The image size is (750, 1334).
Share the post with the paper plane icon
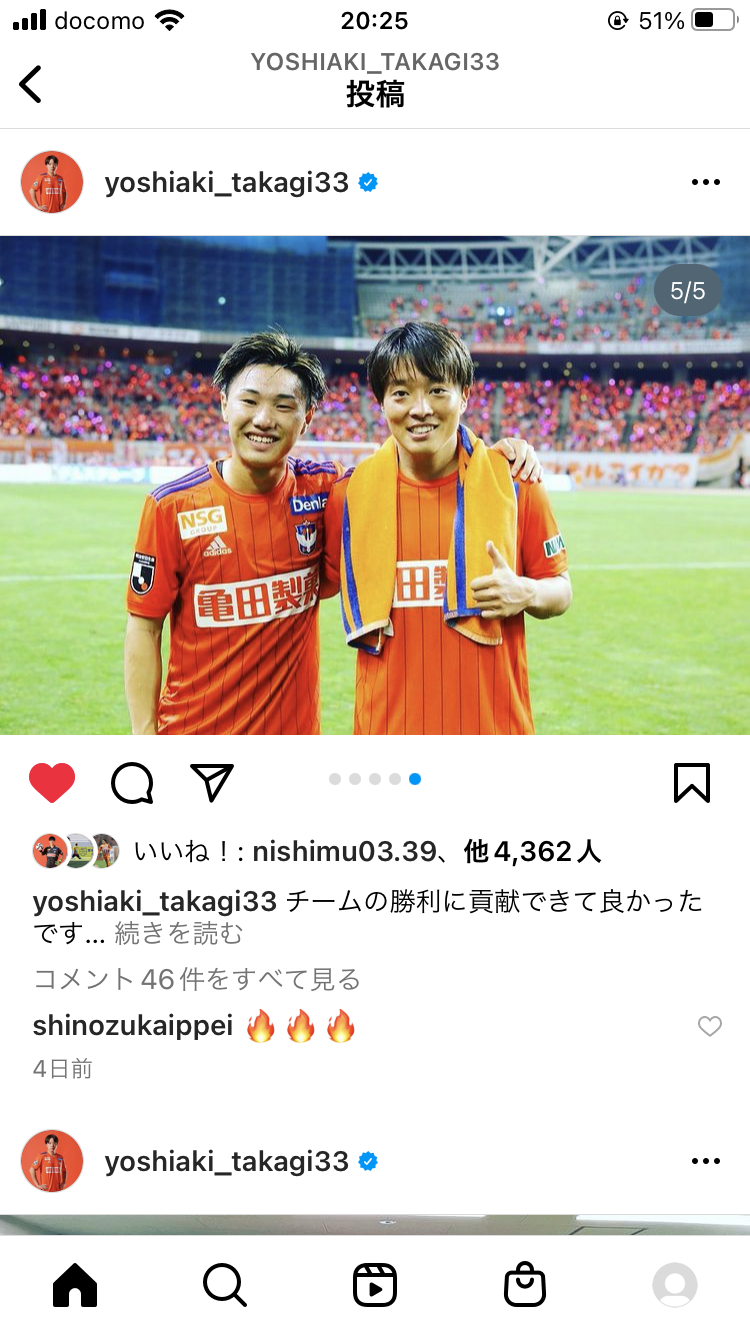tap(212, 783)
